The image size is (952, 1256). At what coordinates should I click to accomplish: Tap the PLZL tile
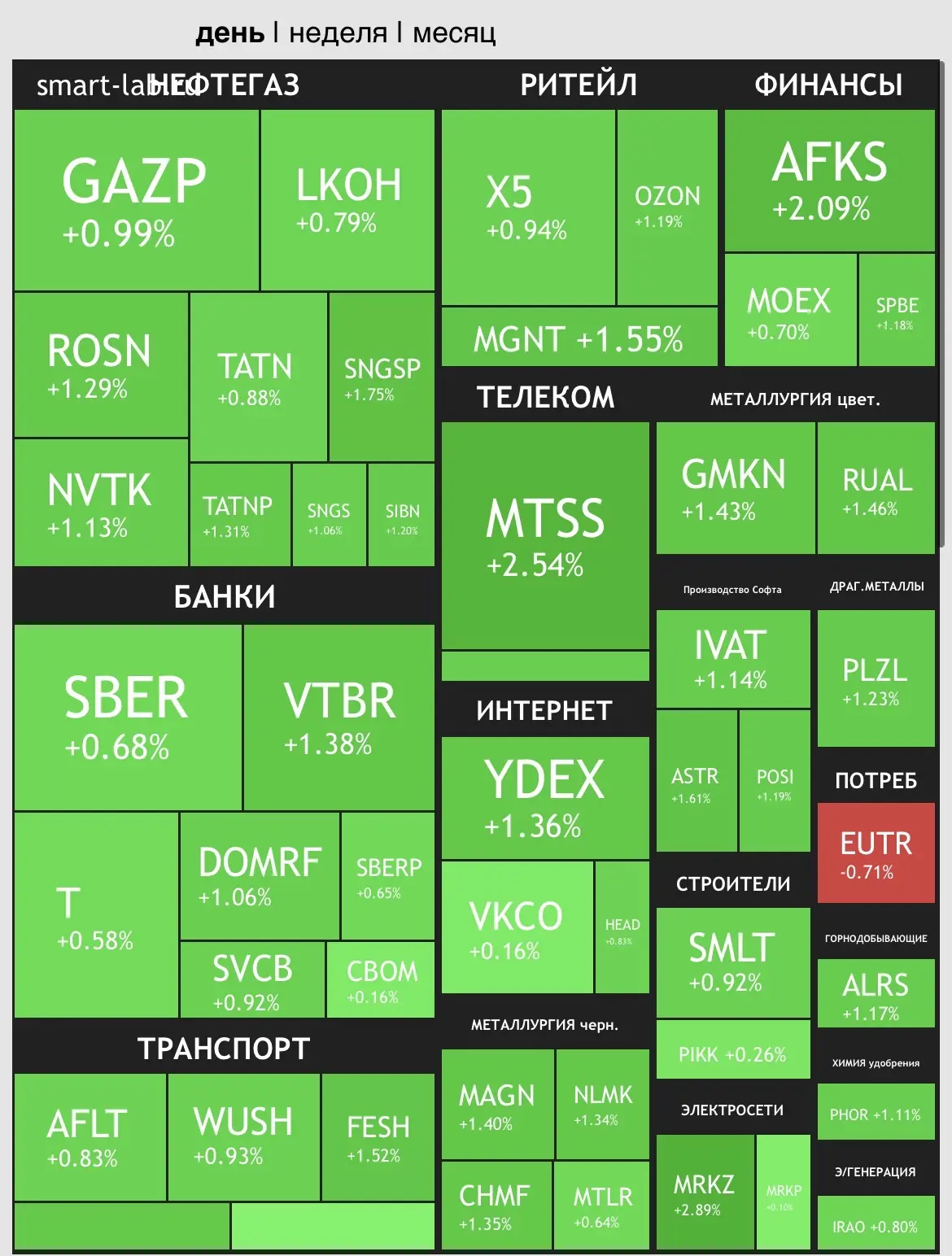click(876, 678)
